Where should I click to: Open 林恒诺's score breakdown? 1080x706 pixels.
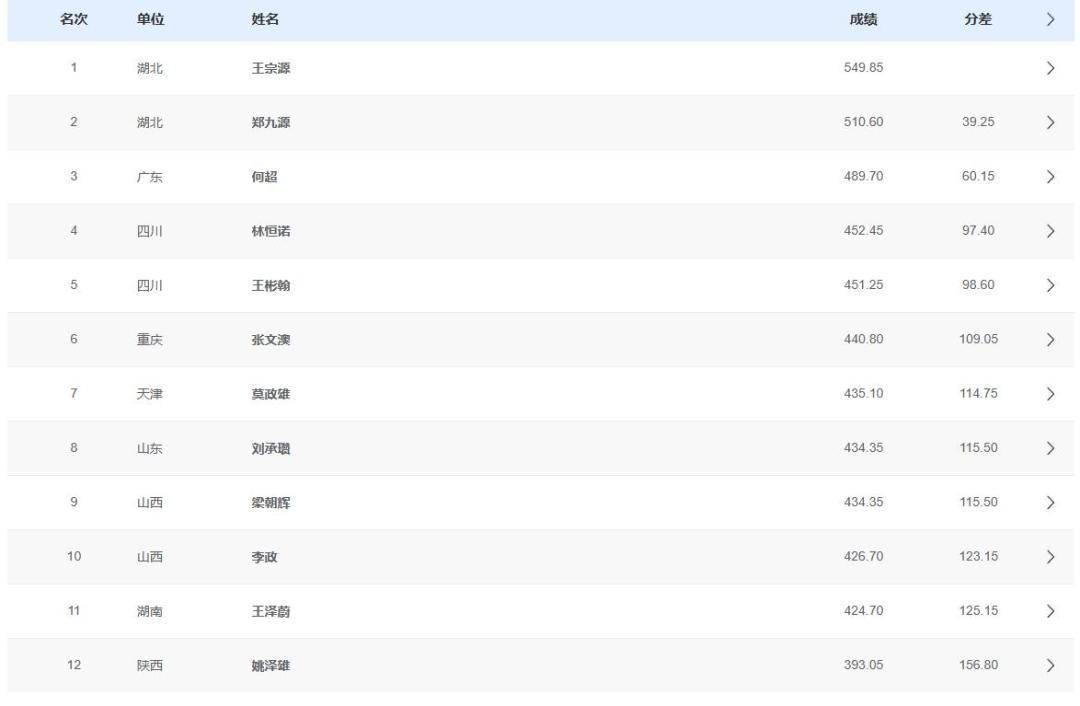click(1050, 231)
